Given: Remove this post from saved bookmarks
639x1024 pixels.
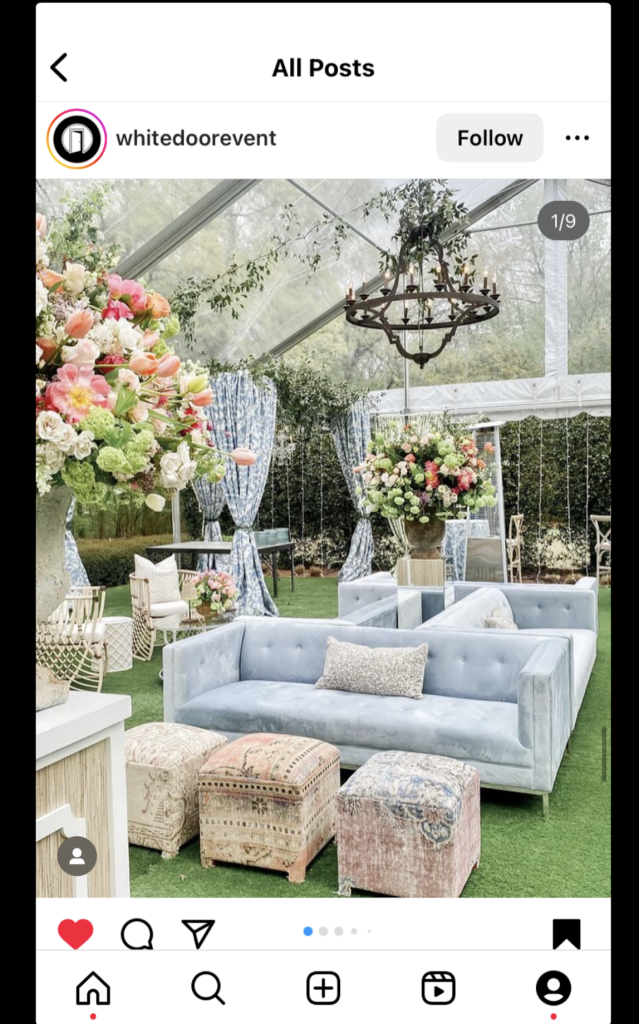Looking at the screenshot, I should [x=566, y=933].
